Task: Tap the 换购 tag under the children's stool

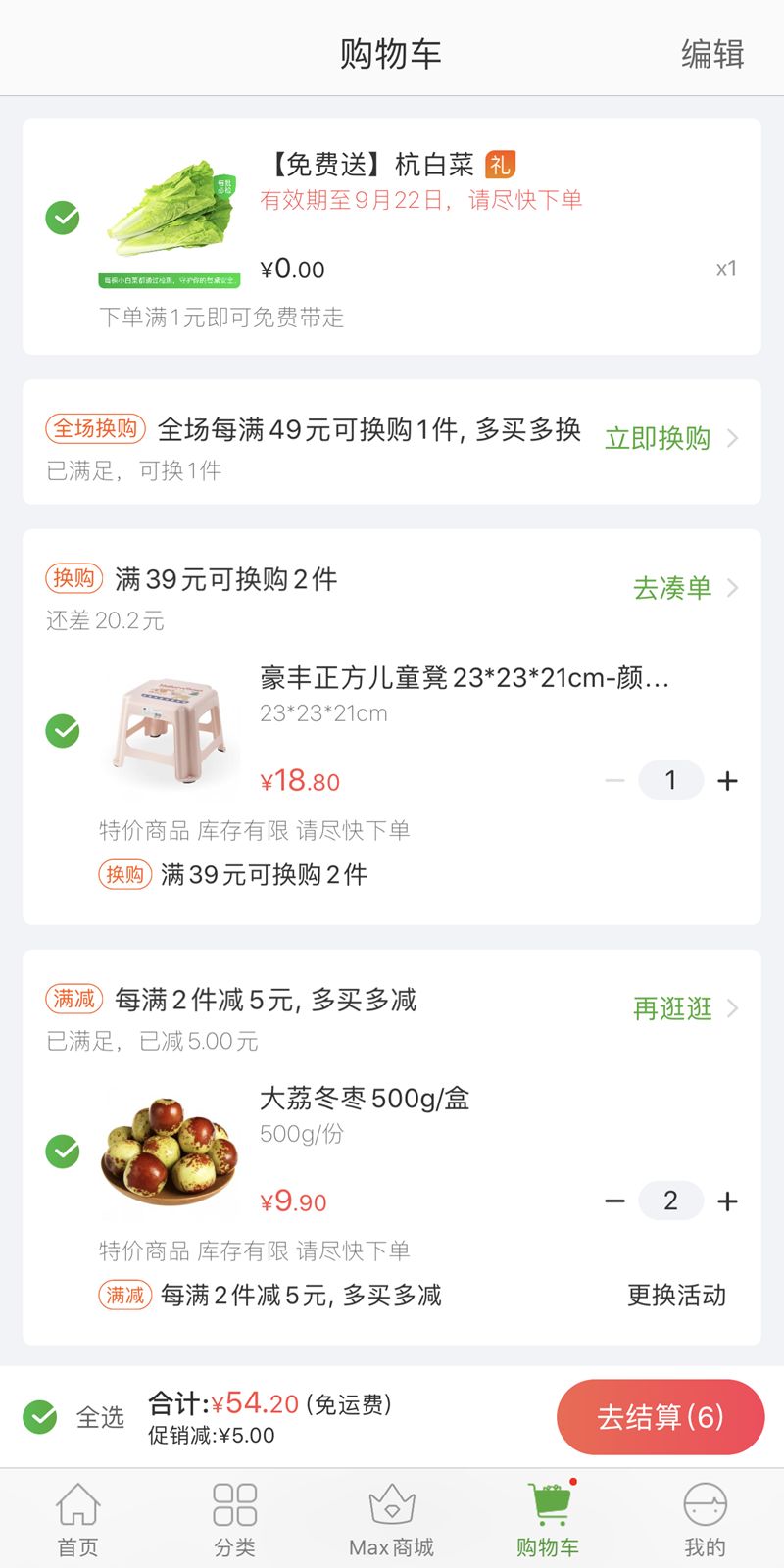Action: (124, 874)
